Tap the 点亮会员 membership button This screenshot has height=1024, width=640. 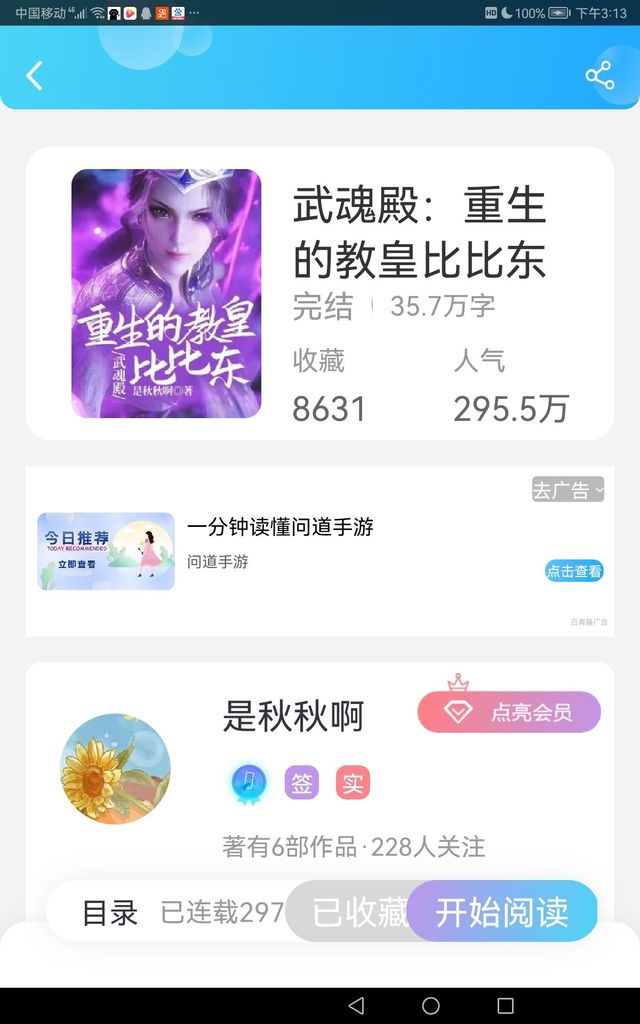[x=509, y=712]
